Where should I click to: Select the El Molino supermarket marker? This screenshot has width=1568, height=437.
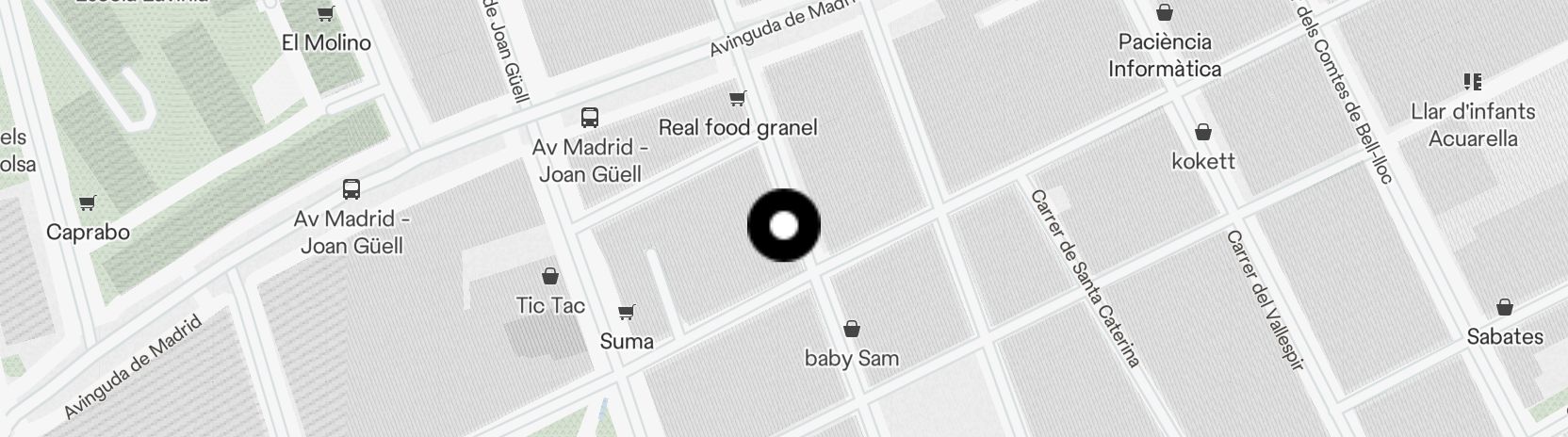tap(326, 14)
